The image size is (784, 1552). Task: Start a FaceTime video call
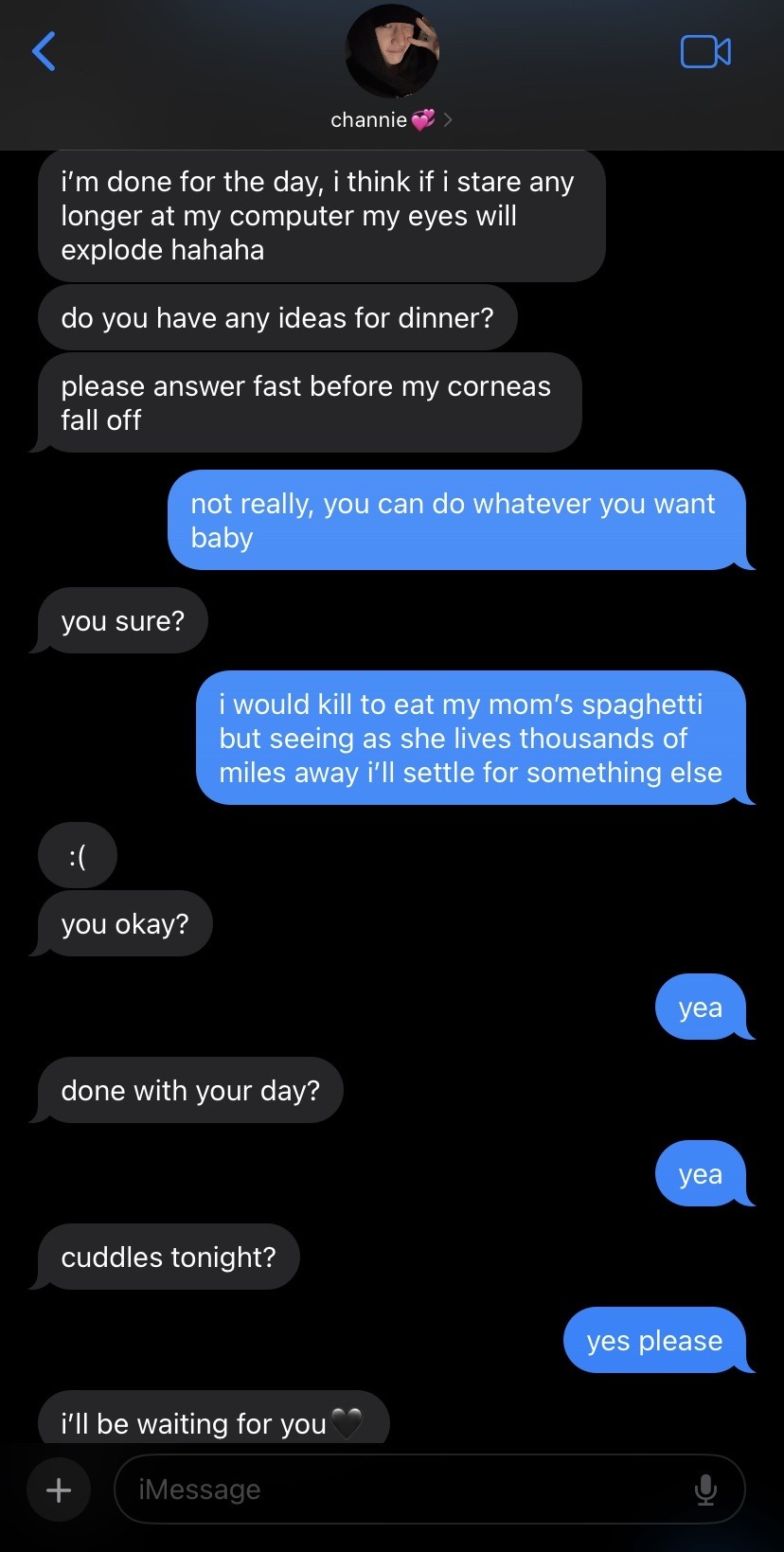coord(705,52)
